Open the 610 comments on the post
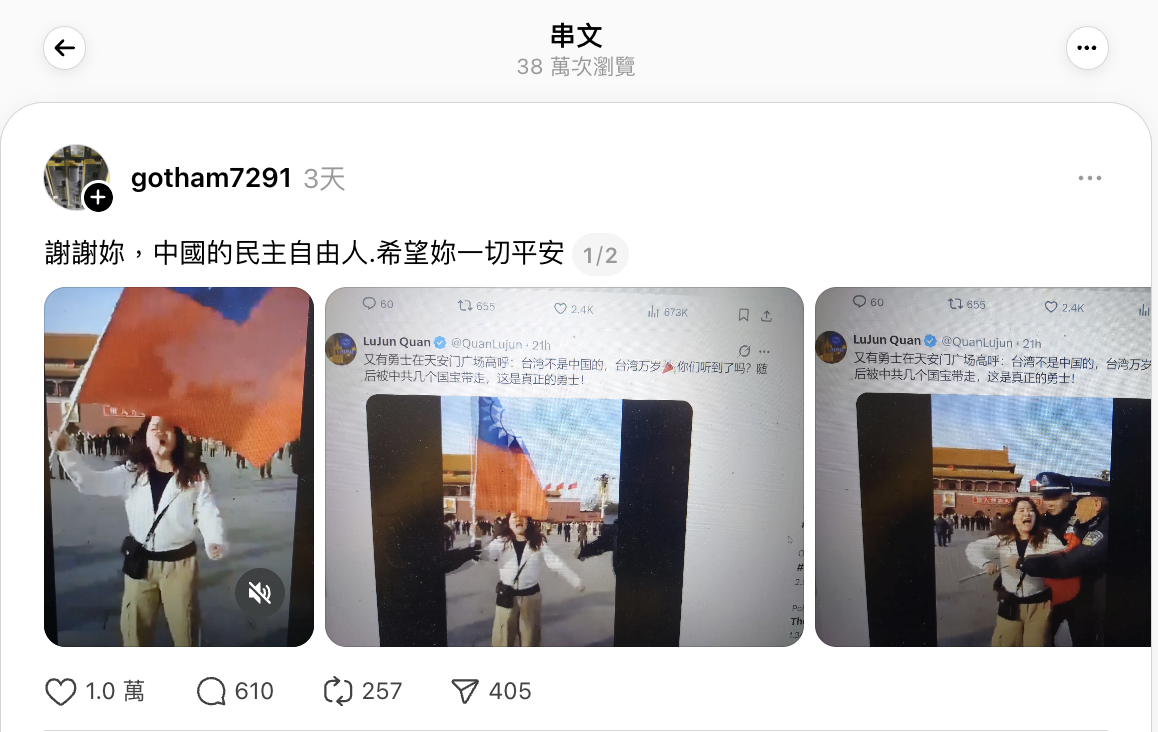Image resolution: width=1158 pixels, height=732 pixels. click(x=213, y=691)
